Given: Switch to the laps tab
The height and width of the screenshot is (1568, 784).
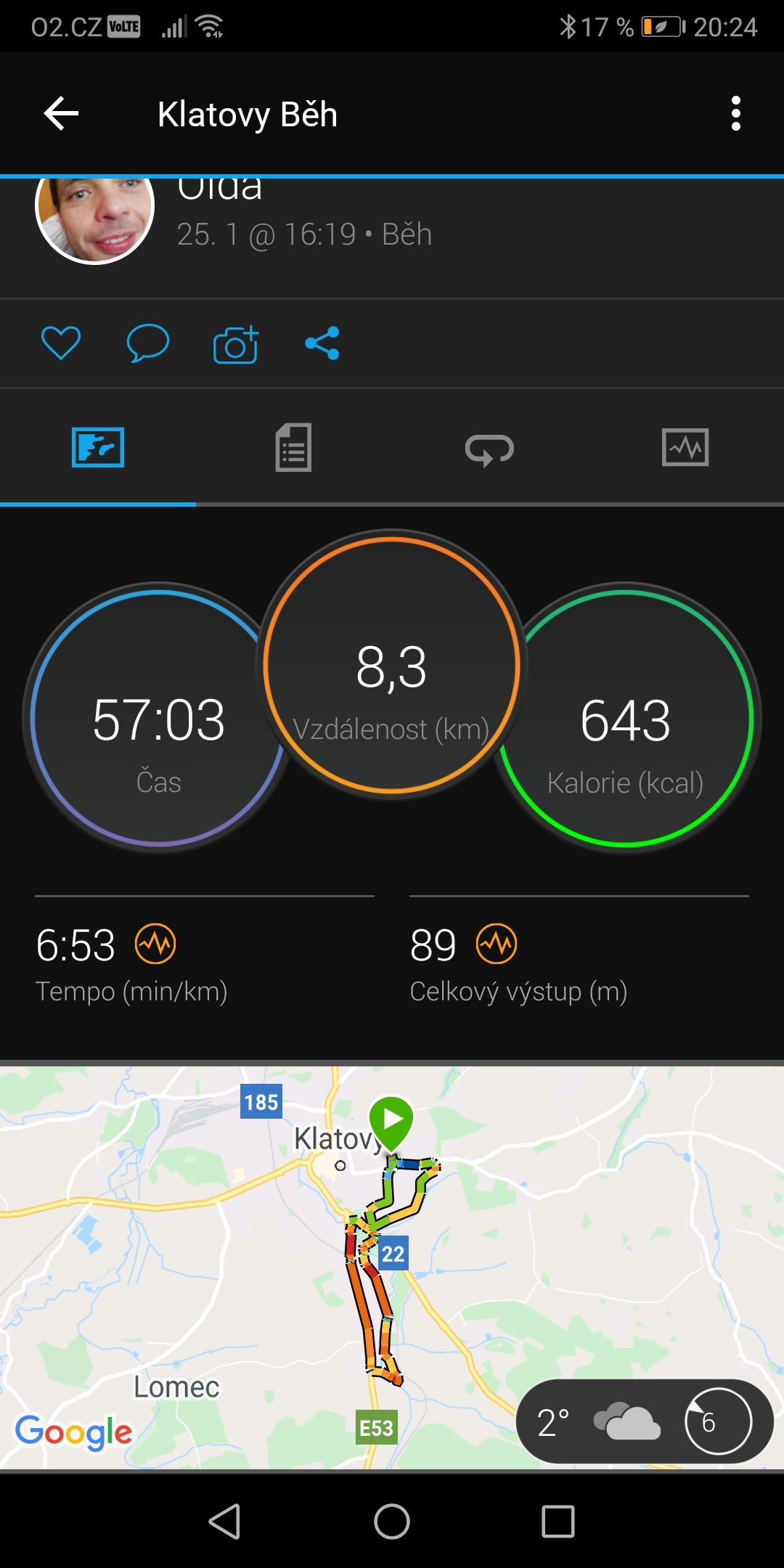Looking at the screenshot, I should tap(489, 449).
